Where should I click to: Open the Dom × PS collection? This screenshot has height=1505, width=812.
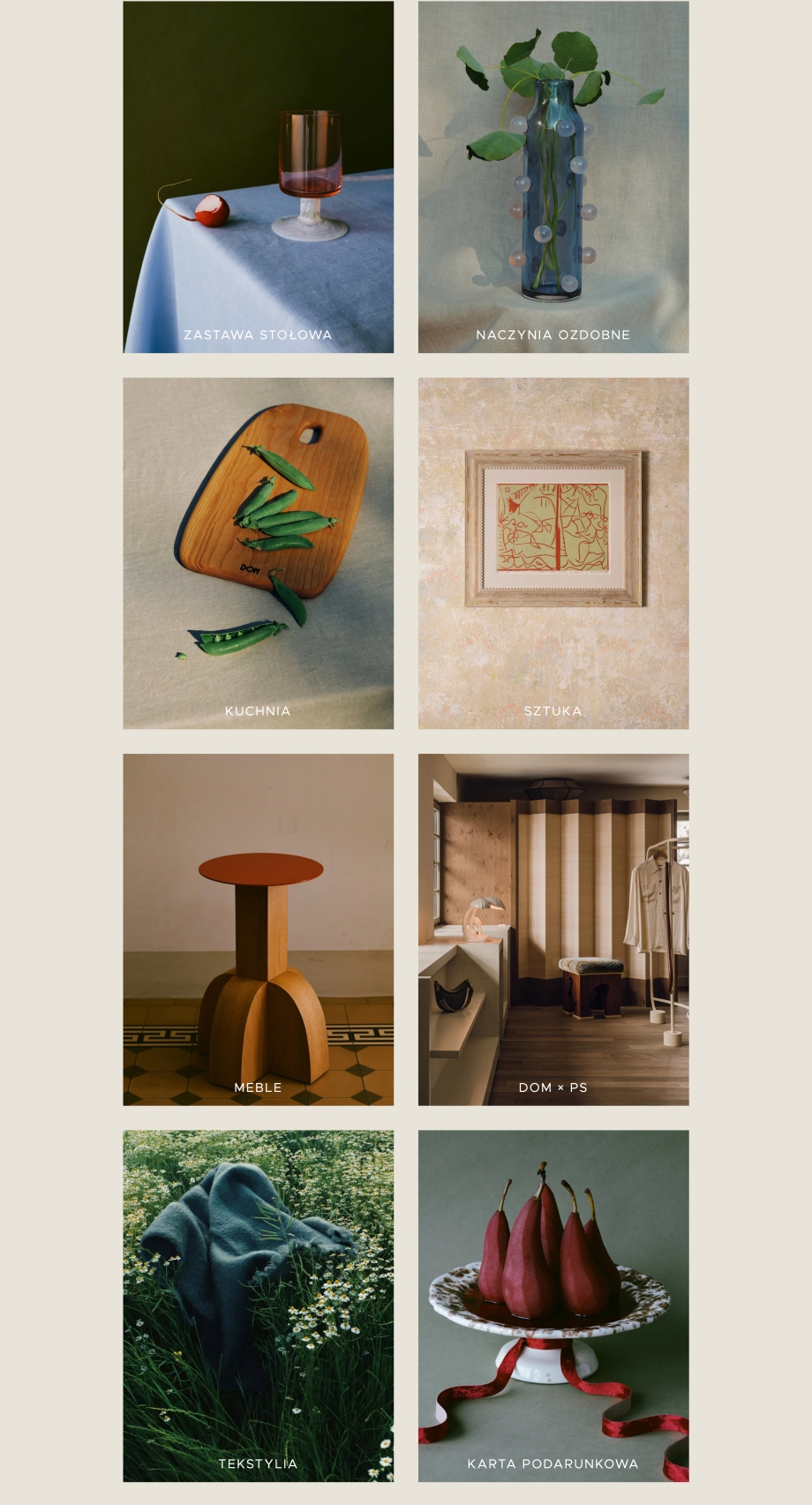pyautogui.click(x=553, y=929)
